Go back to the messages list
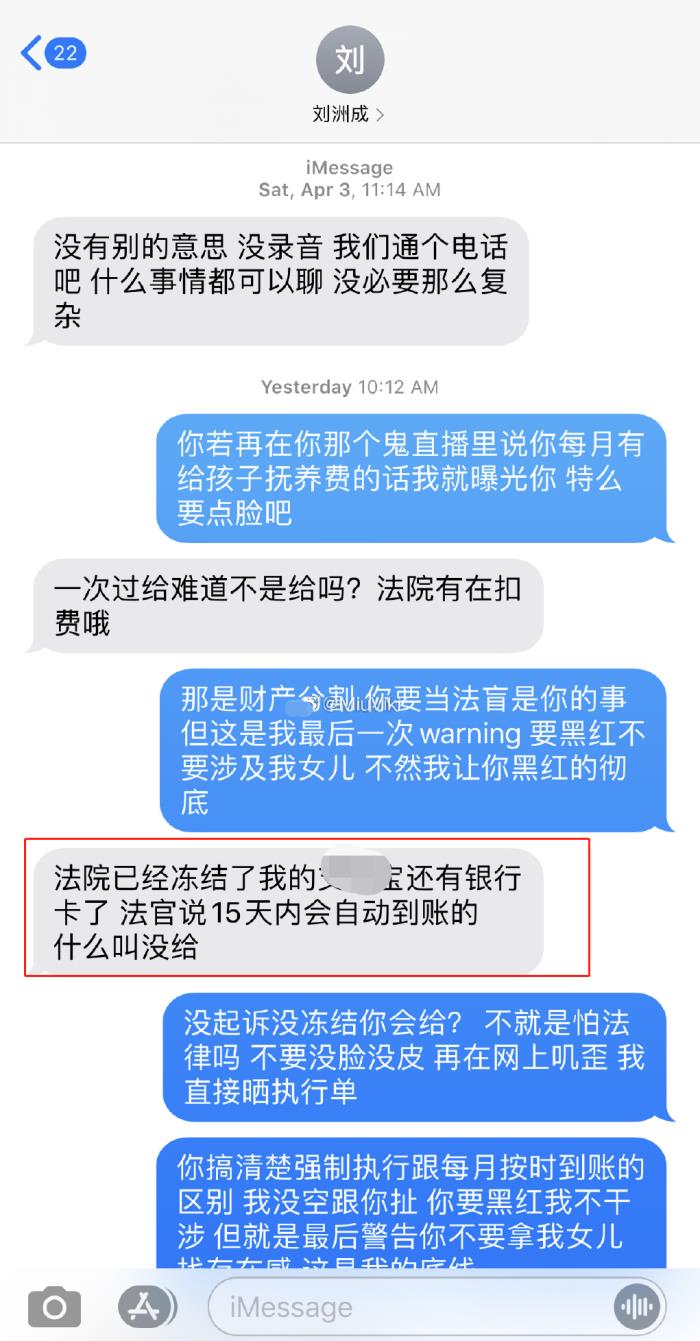Screen dimensions: 700x1341 (52, 53)
